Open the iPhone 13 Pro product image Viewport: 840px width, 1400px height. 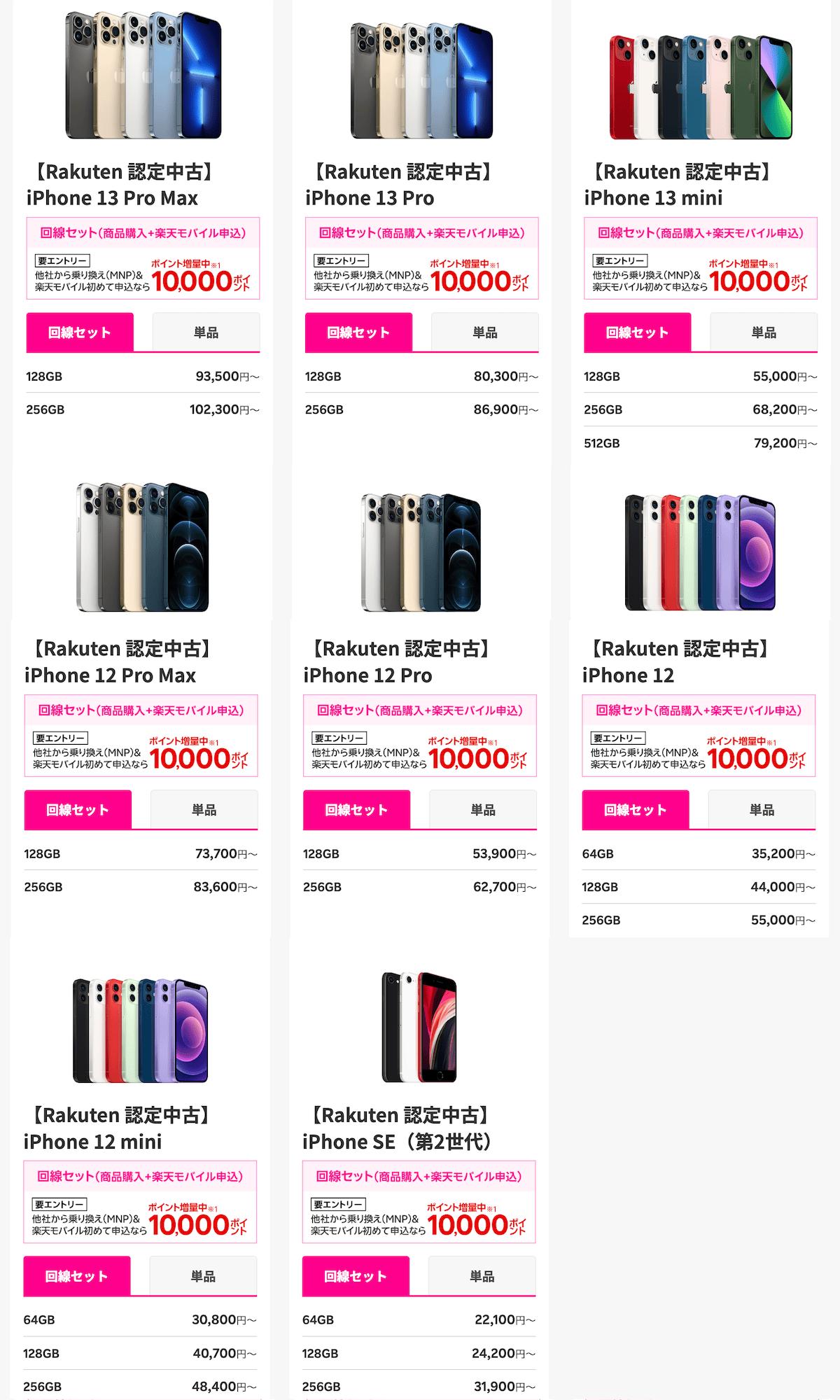tap(421, 80)
